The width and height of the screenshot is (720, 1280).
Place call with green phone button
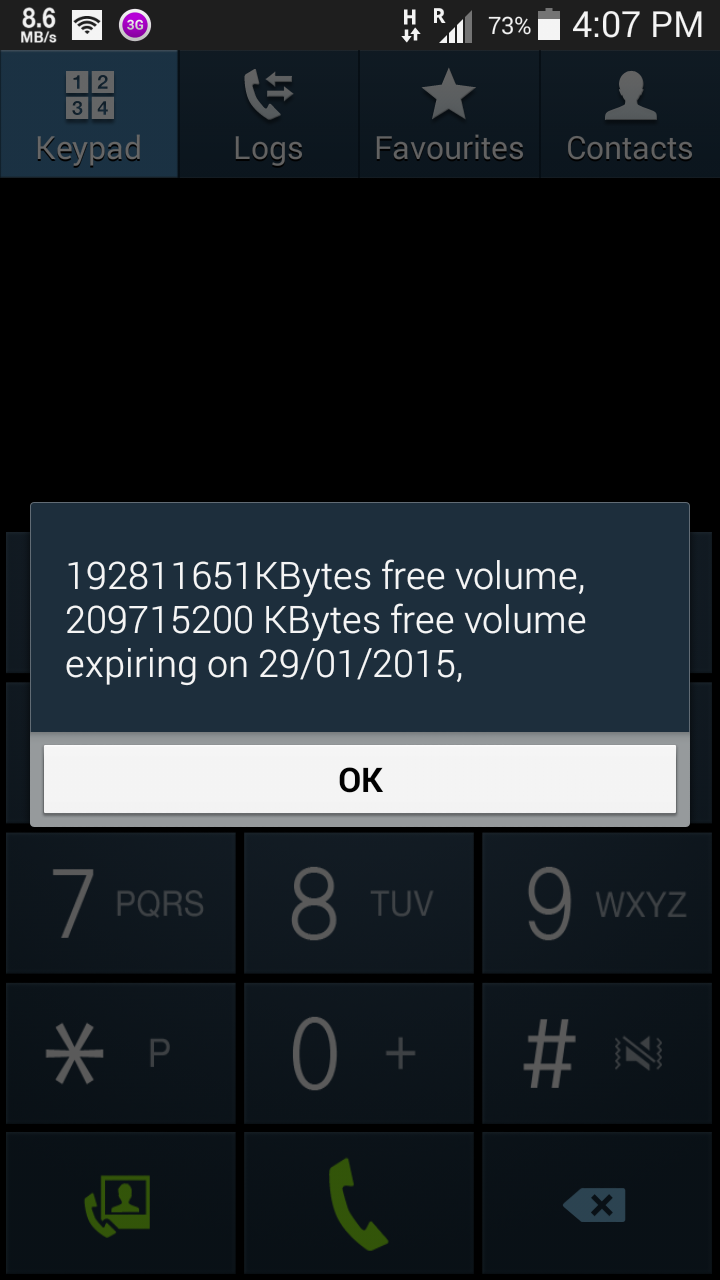tap(359, 1204)
